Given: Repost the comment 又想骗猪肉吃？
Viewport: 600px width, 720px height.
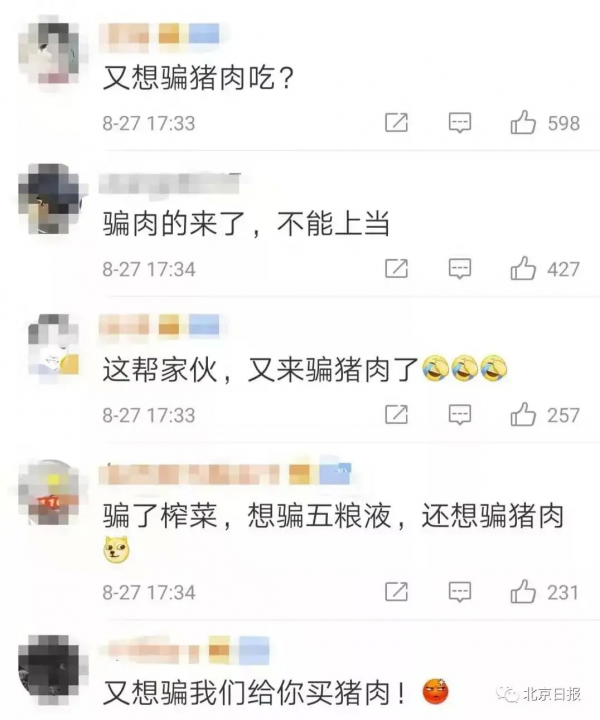Looking at the screenshot, I should pyautogui.click(x=396, y=123).
